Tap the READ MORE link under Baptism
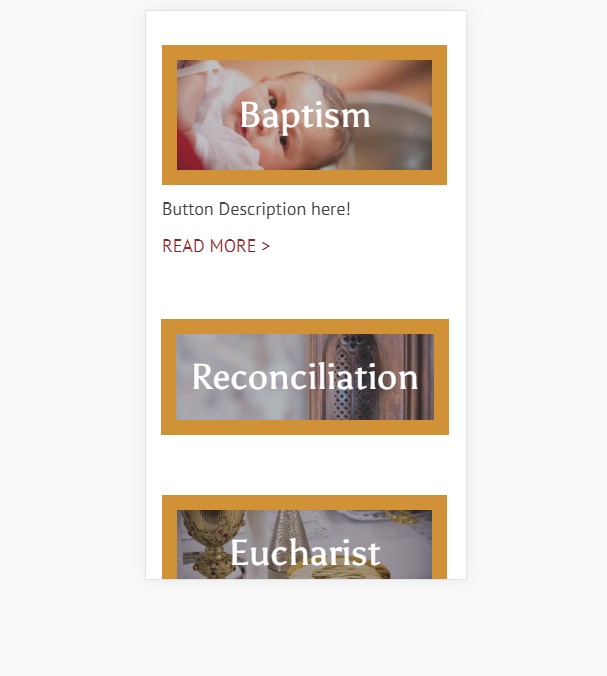Viewport: 607px width, 676px height. 216,246
